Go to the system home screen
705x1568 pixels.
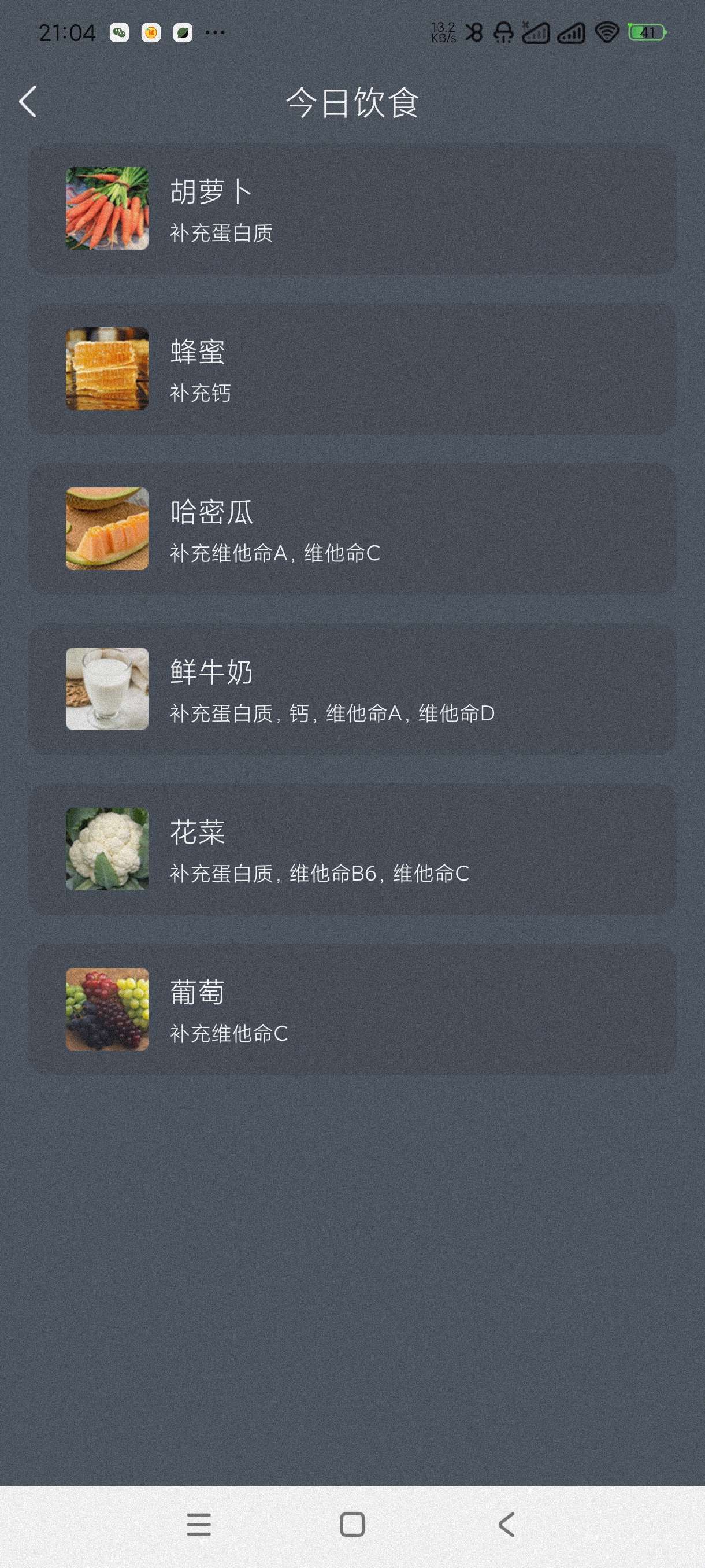click(352, 1525)
